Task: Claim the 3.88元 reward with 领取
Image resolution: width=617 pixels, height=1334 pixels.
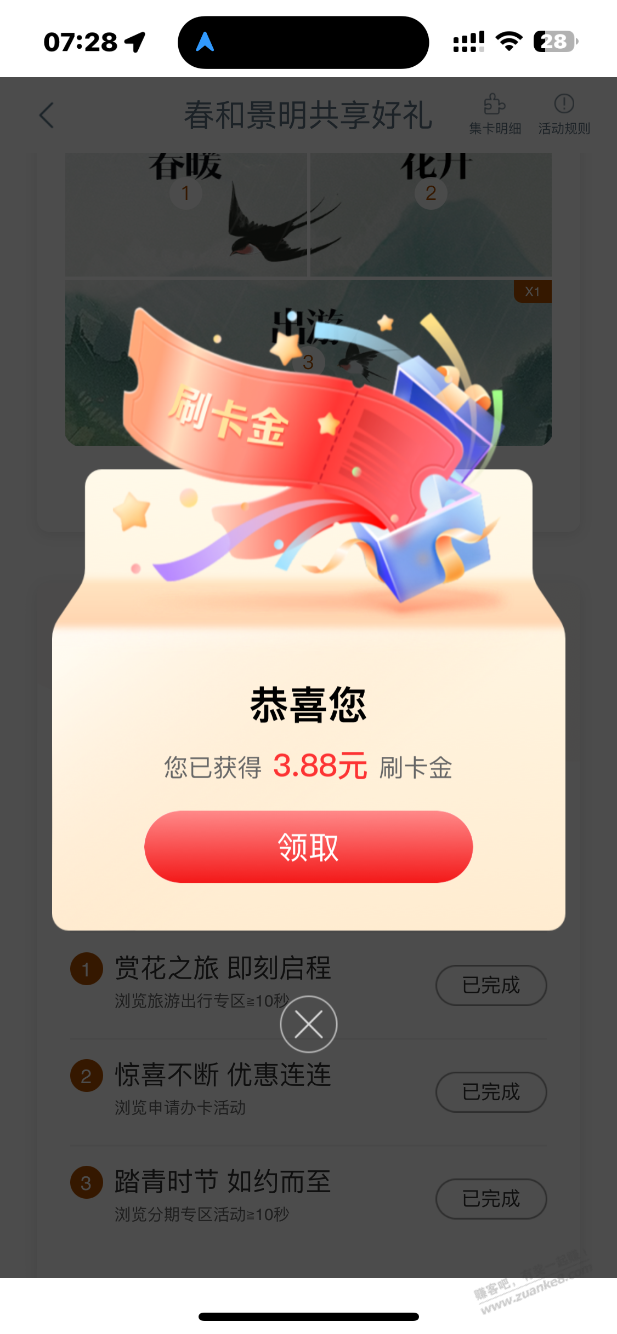Action: [308, 847]
